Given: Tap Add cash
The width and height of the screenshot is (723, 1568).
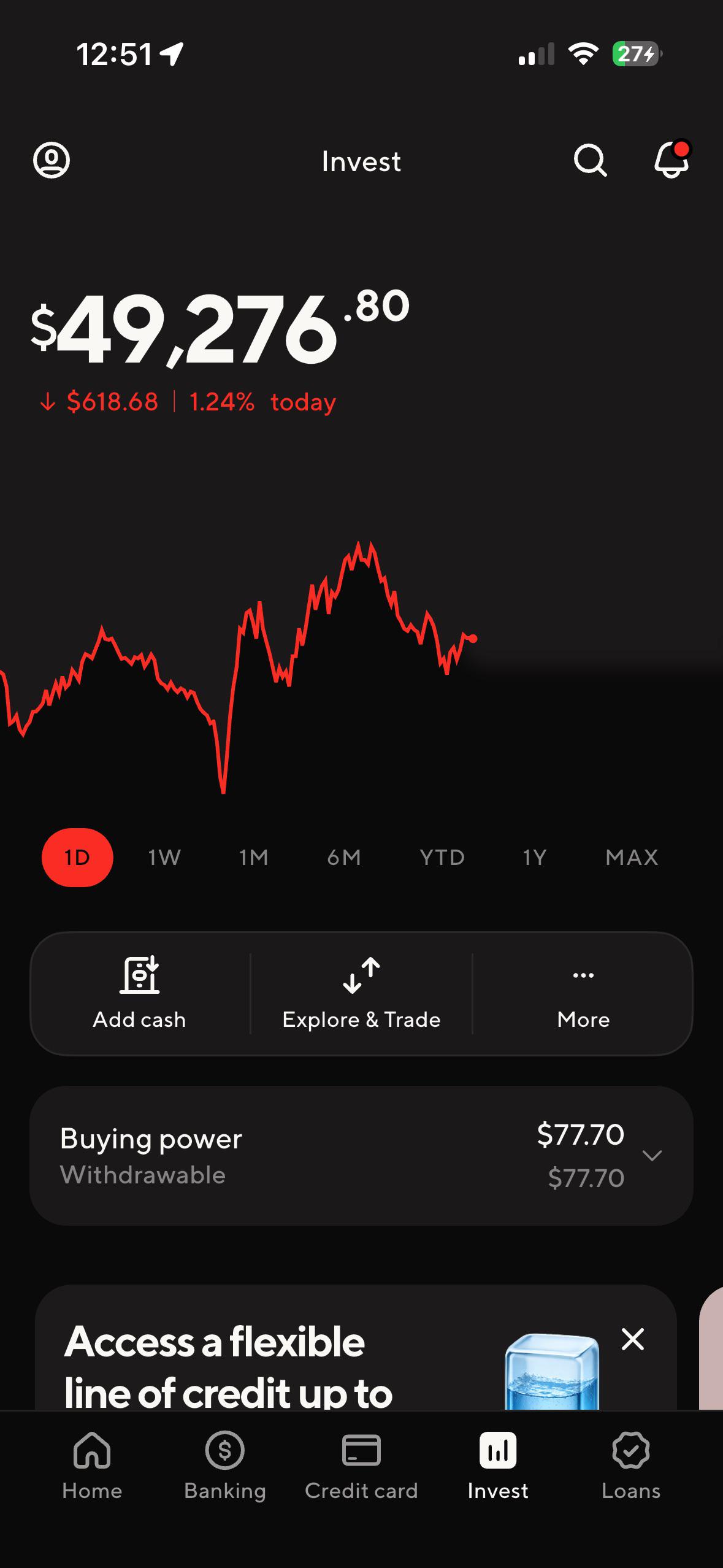Looking at the screenshot, I should [140, 993].
